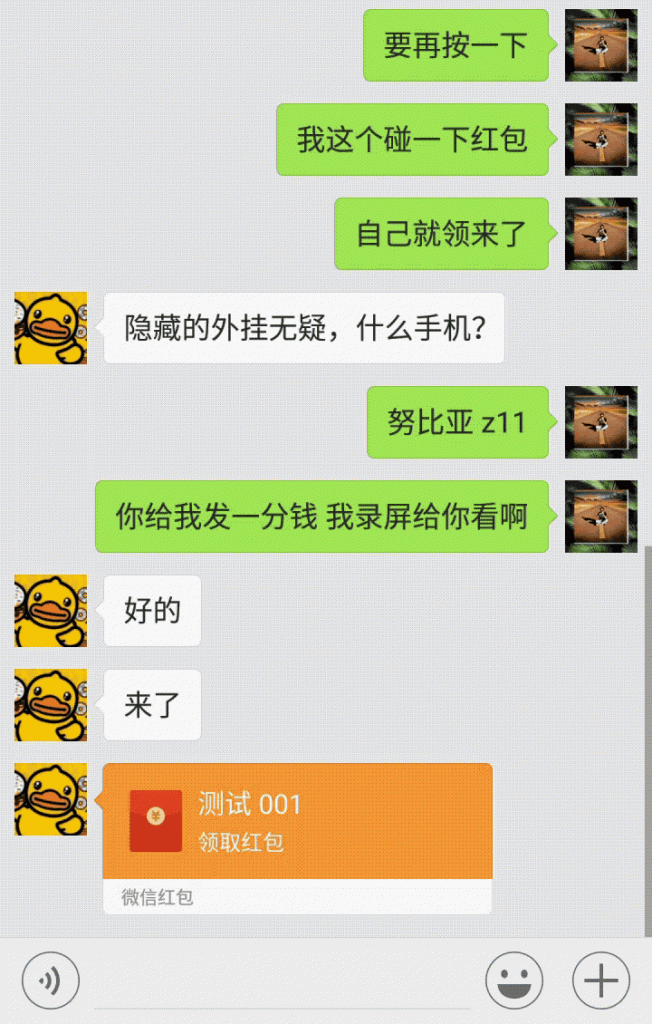Open the plus attachments menu
This screenshot has width=652, height=1024.
601,981
